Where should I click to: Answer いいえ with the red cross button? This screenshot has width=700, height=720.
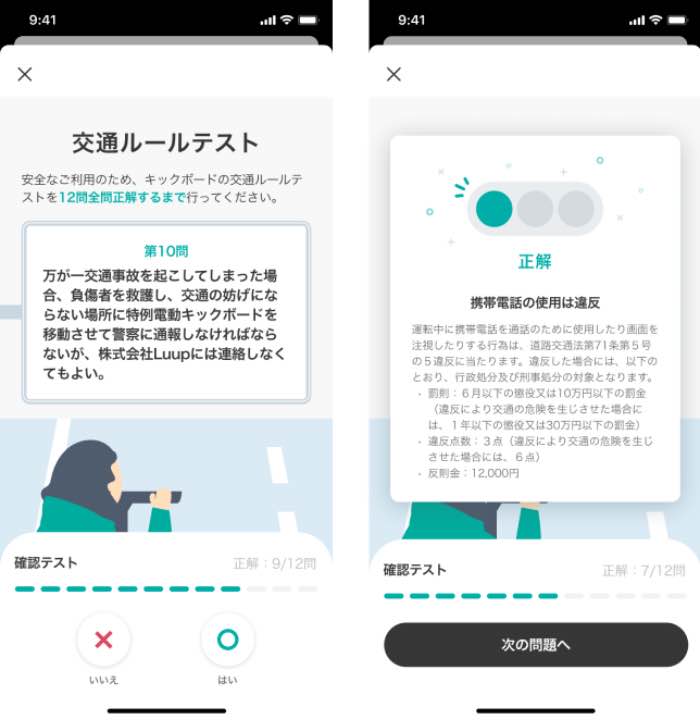pyautogui.click(x=104, y=640)
